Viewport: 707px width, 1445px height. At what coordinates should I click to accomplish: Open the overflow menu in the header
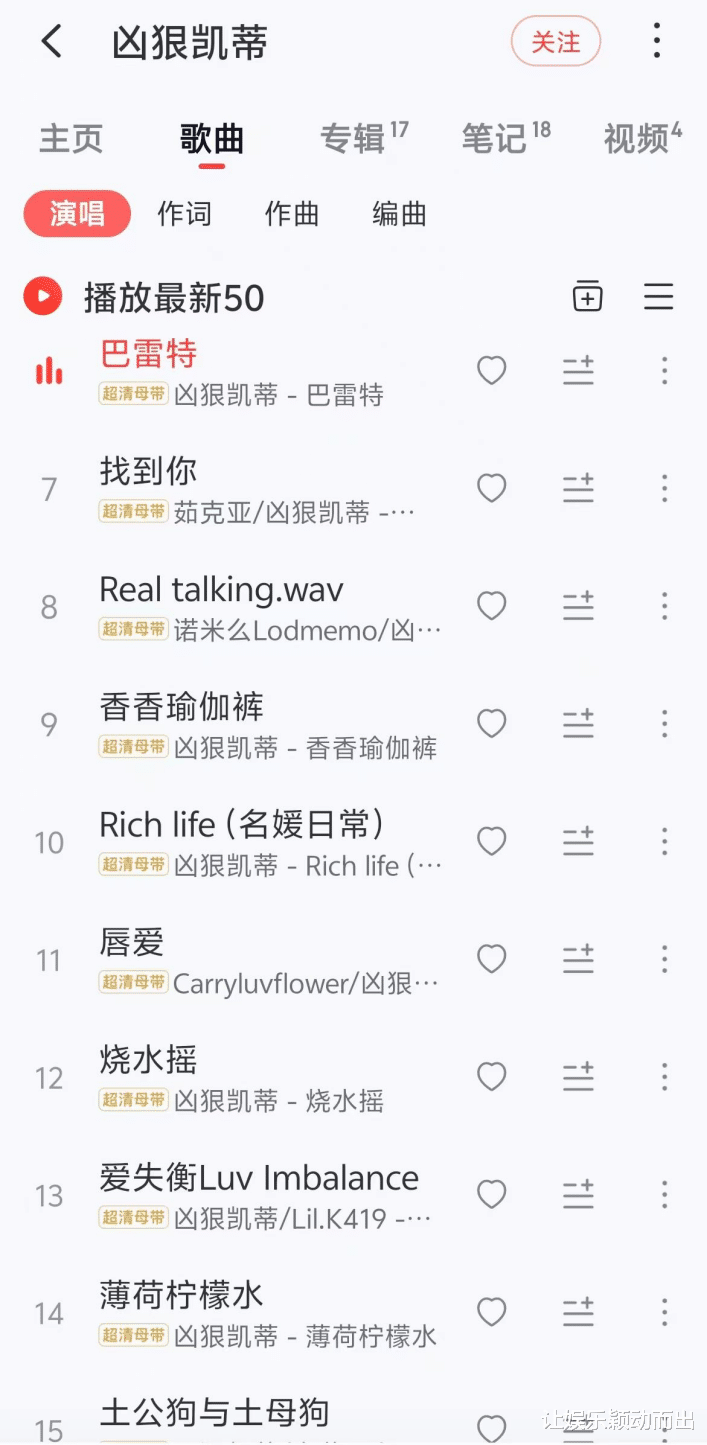pos(656,42)
